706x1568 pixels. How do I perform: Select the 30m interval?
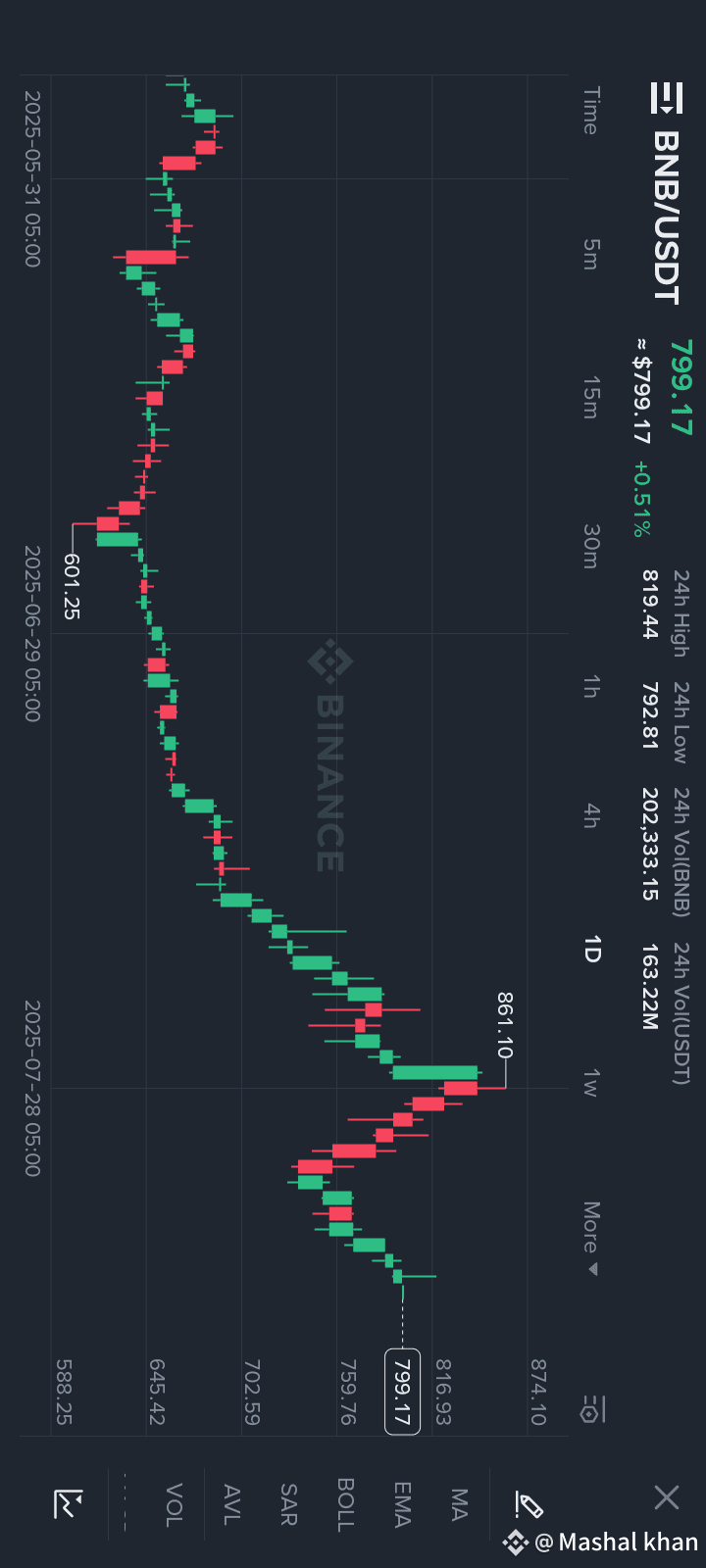[x=590, y=546]
